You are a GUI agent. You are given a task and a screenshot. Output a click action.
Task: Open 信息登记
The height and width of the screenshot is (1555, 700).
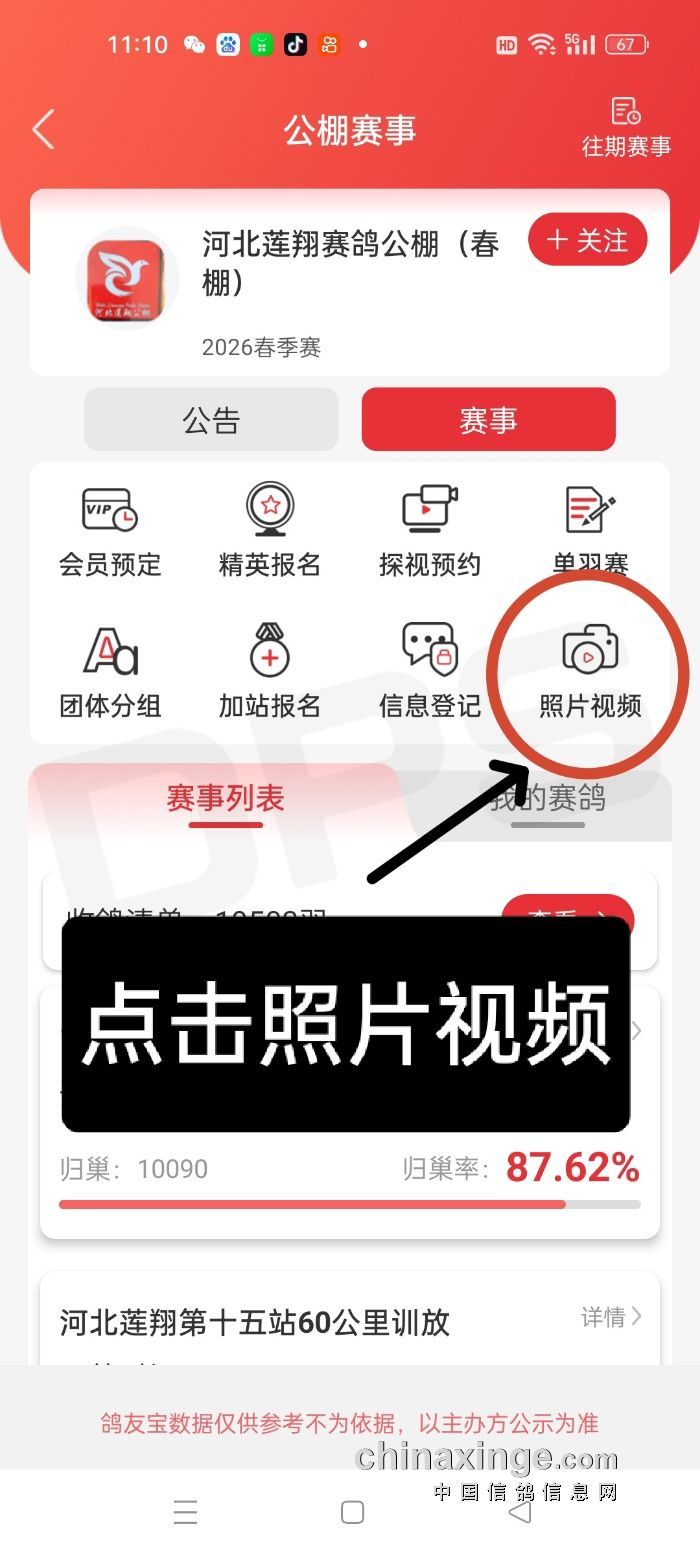tap(430, 672)
